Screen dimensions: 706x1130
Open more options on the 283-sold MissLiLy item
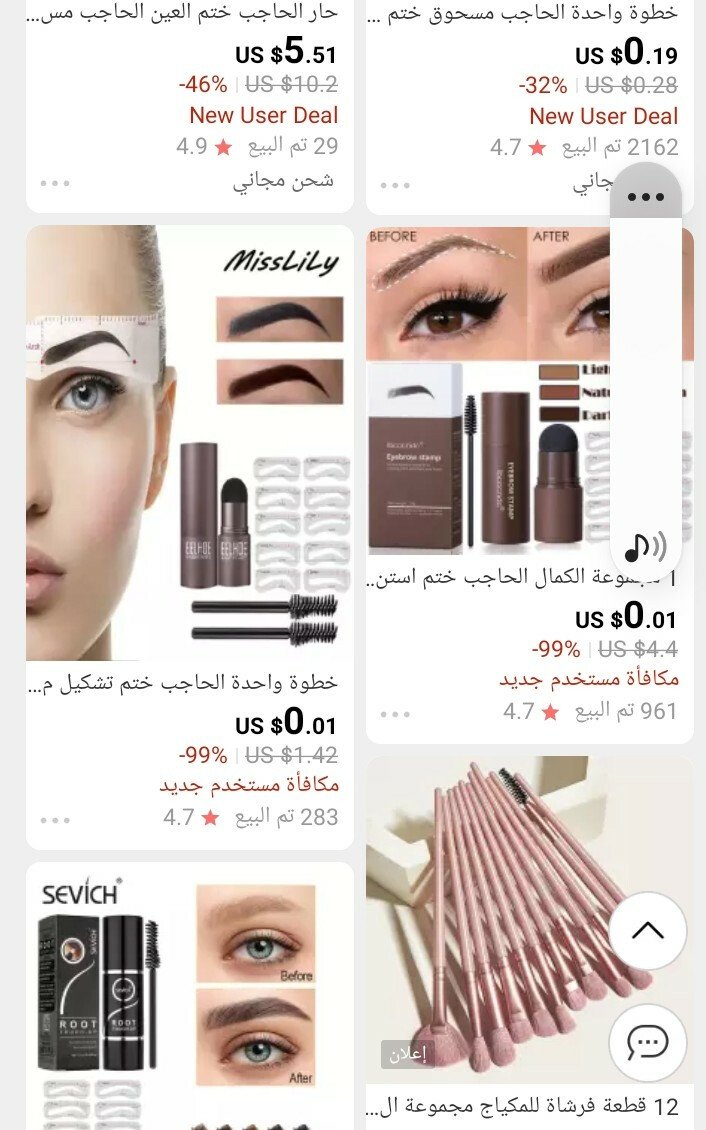(55, 820)
